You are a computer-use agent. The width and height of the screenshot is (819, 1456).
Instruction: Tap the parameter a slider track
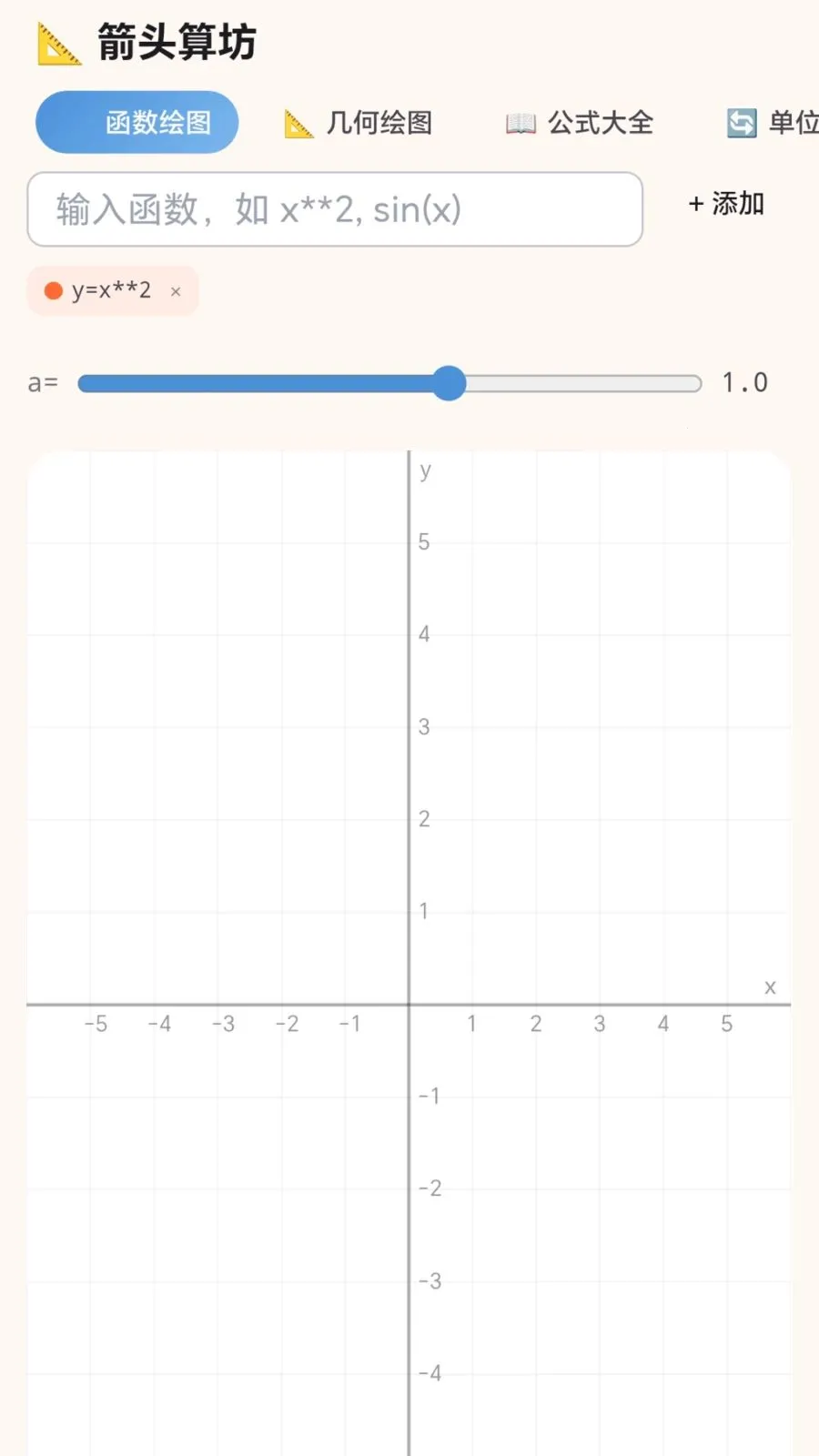[389, 383]
